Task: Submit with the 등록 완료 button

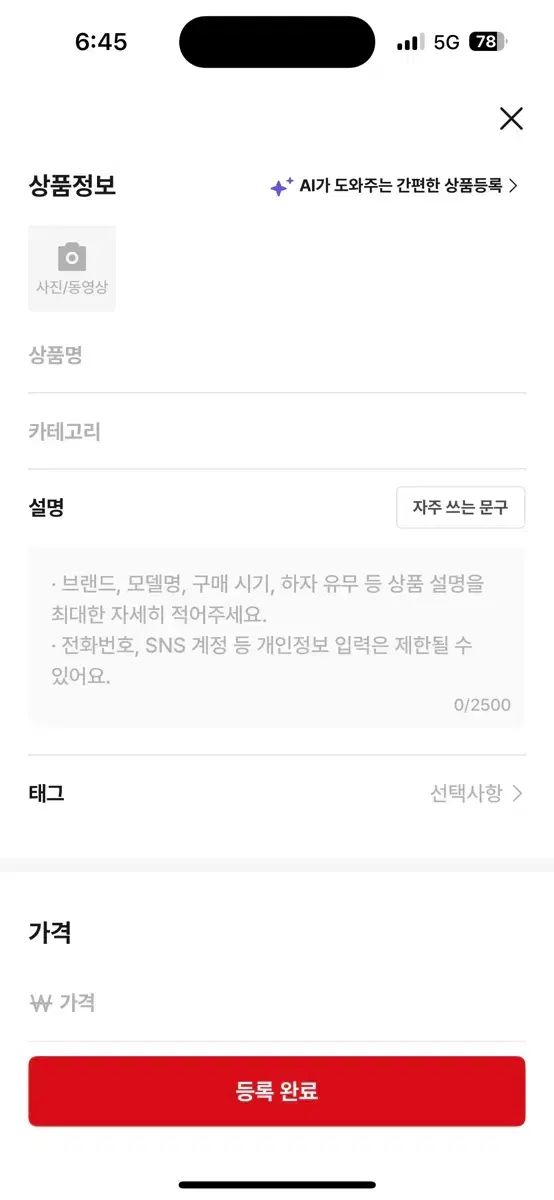Action: [x=277, y=1091]
